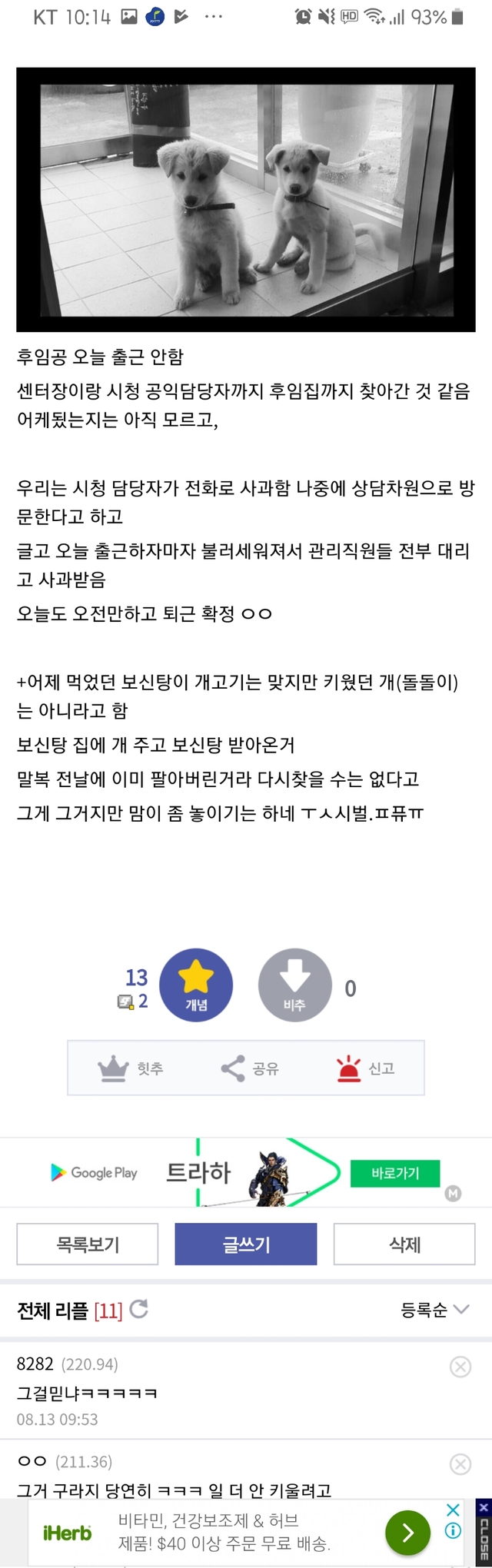
Task: Report the post with 신고
Action: [365, 1068]
